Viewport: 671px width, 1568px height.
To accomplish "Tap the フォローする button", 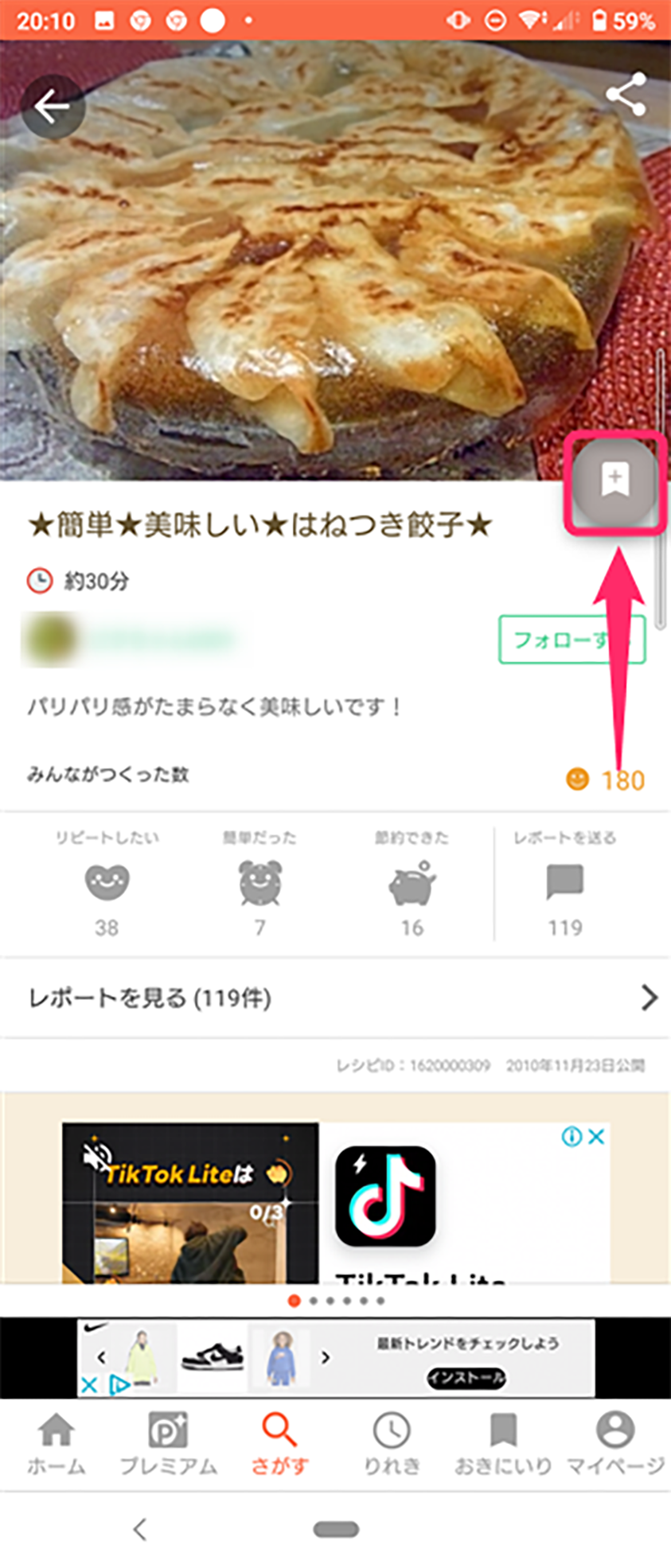I will point(571,640).
